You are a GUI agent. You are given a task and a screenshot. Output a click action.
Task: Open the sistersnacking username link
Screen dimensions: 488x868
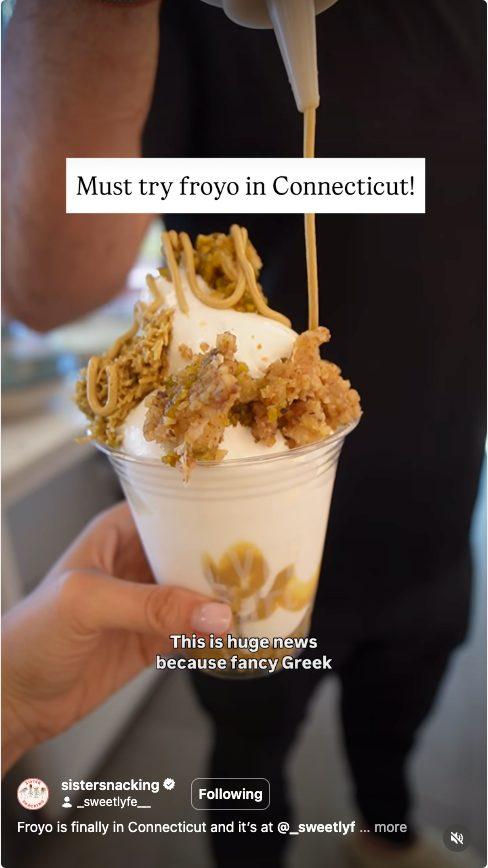click(x=110, y=785)
